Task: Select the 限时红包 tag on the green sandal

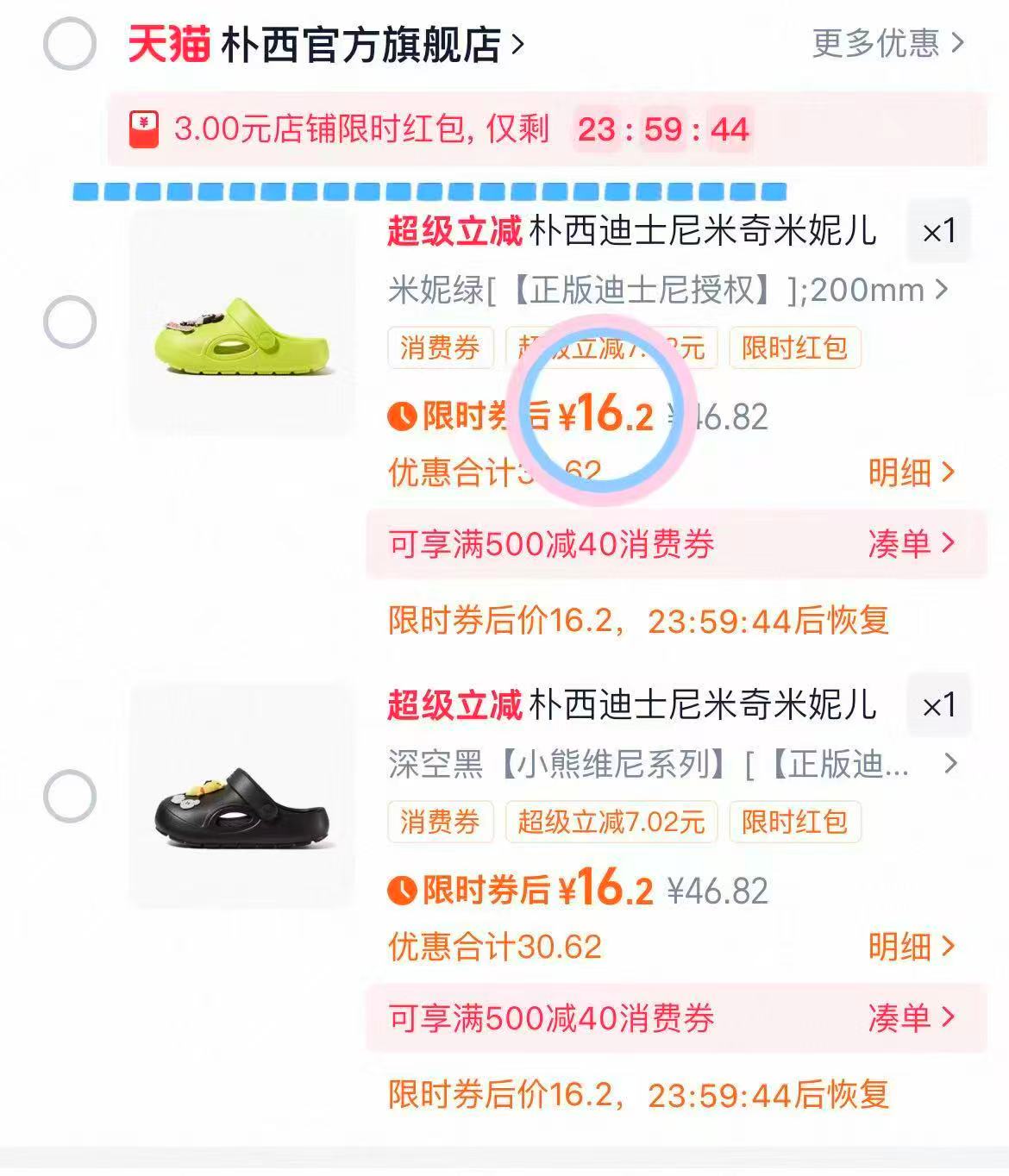Action: [x=793, y=347]
